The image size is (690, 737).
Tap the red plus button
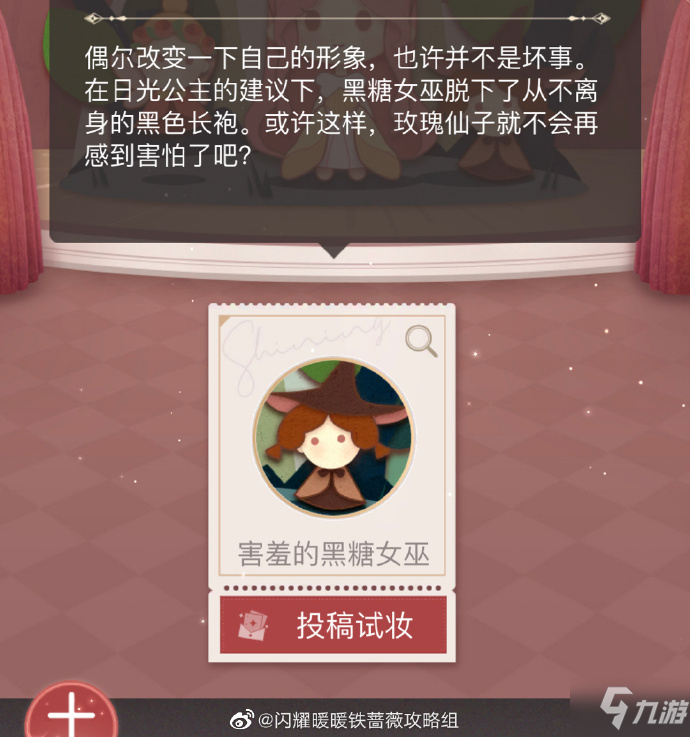(71, 716)
